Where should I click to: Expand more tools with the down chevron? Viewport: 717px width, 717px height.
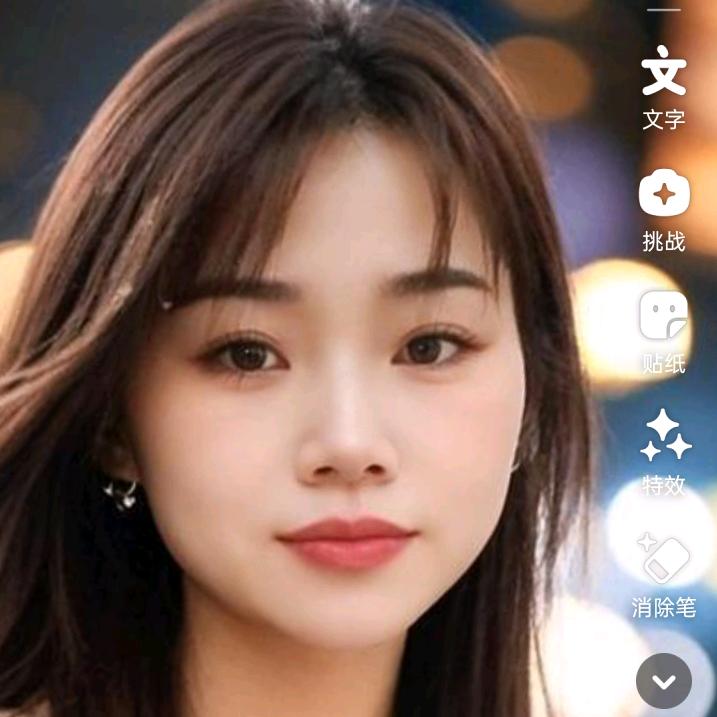(x=664, y=681)
